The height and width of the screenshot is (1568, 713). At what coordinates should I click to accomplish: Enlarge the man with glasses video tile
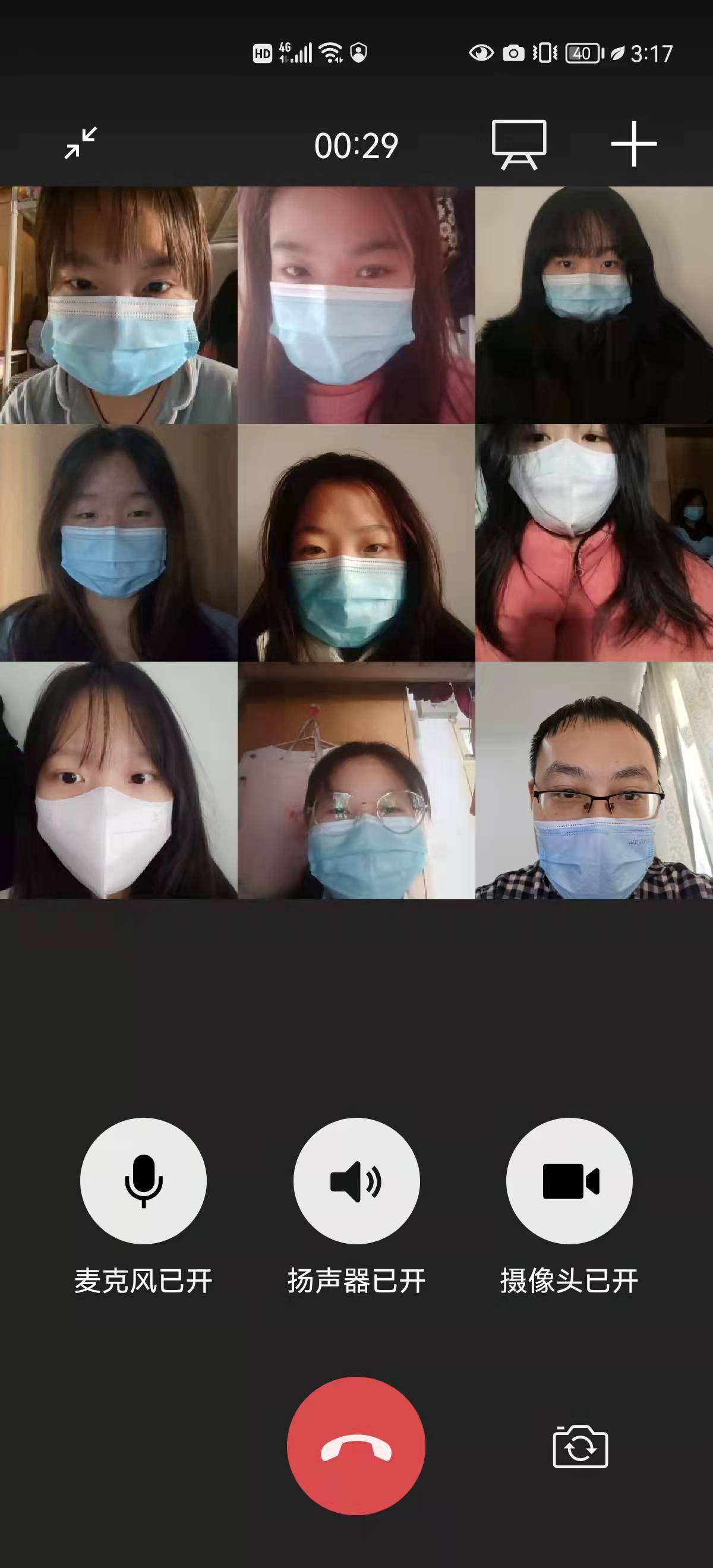point(594,780)
